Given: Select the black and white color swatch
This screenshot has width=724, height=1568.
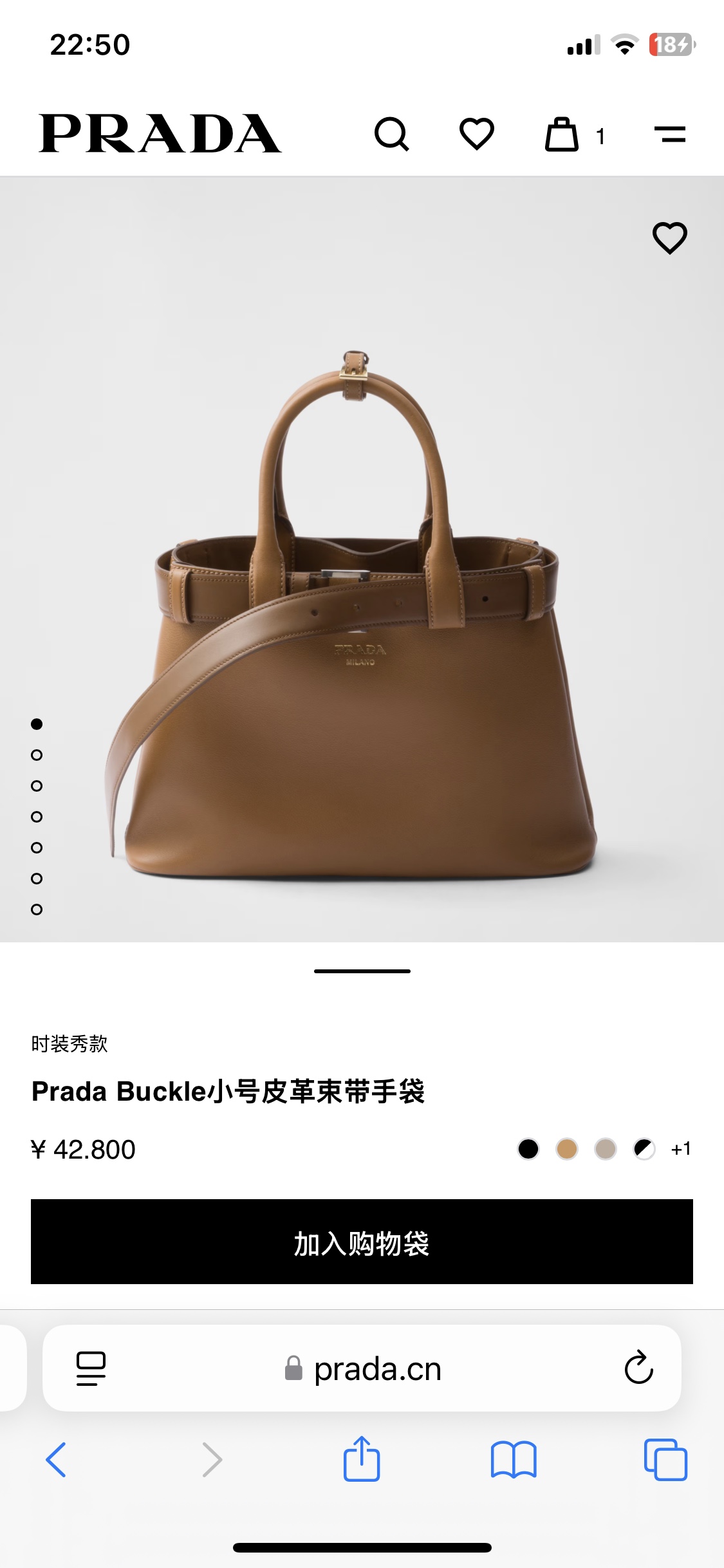Looking at the screenshot, I should coord(644,1149).
